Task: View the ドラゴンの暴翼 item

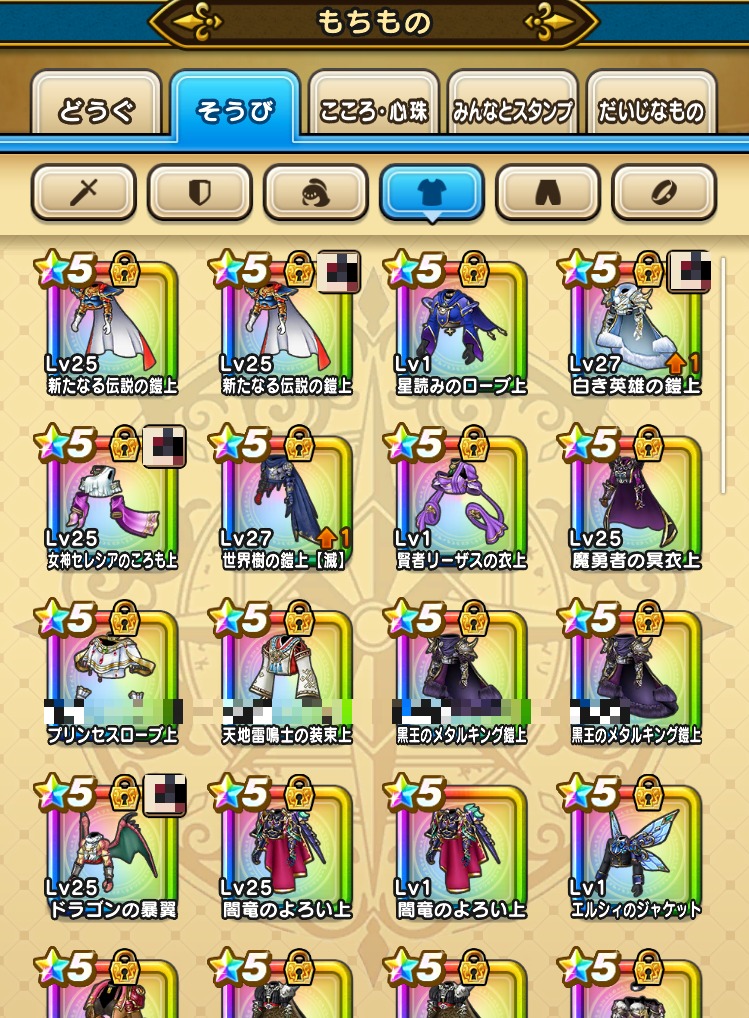Action: [112, 853]
